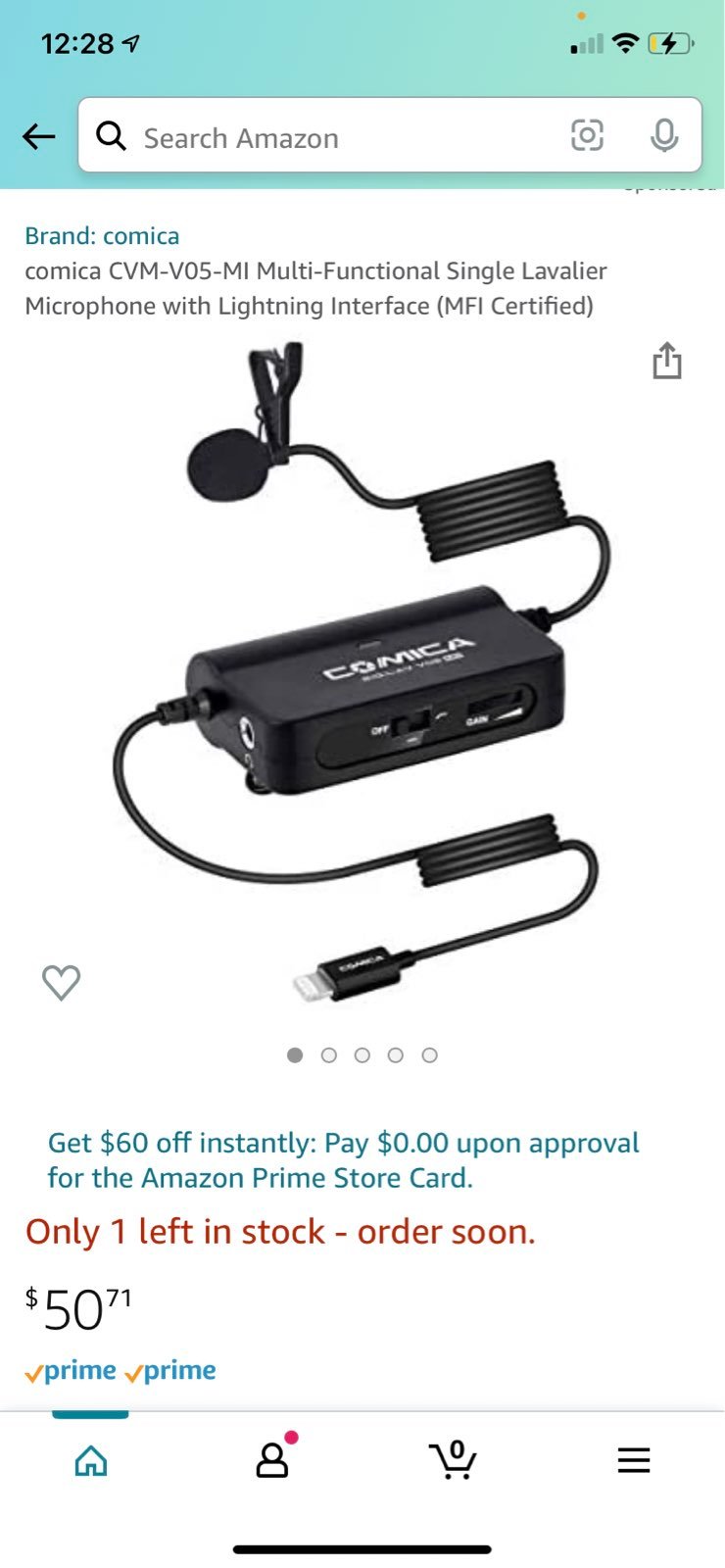Open the lavalier microphone product image

(361, 672)
